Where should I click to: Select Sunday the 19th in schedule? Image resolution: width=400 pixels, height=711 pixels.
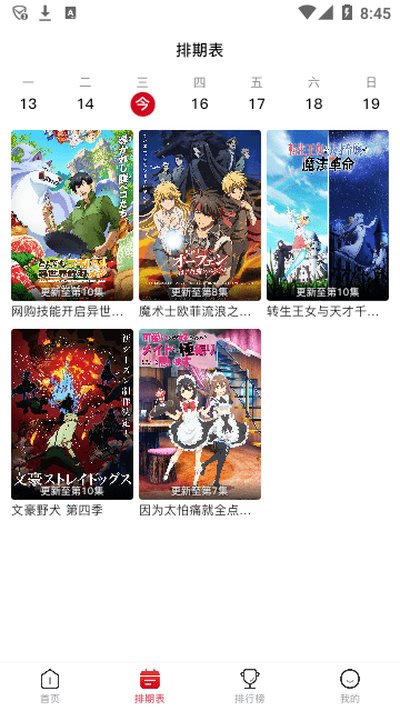[x=371, y=95]
